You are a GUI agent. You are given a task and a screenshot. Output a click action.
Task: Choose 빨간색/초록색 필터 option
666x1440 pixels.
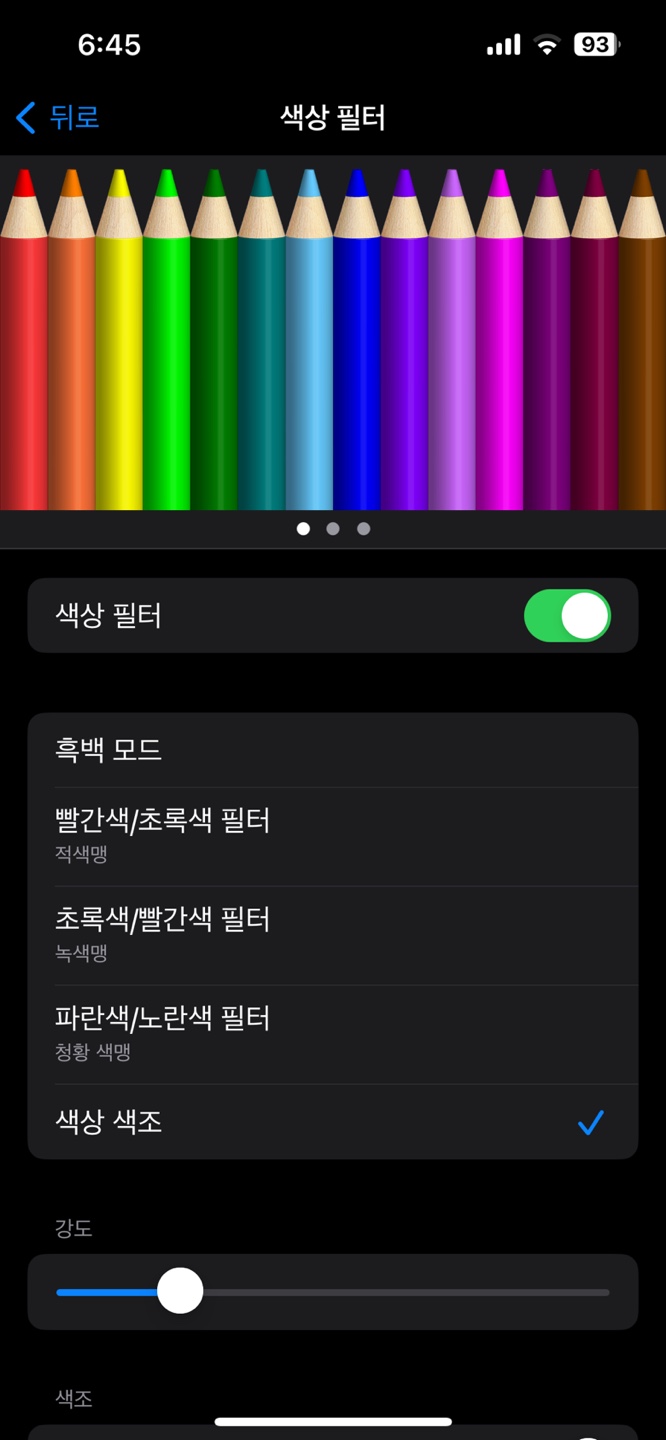pyautogui.click(x=332, y=834)
